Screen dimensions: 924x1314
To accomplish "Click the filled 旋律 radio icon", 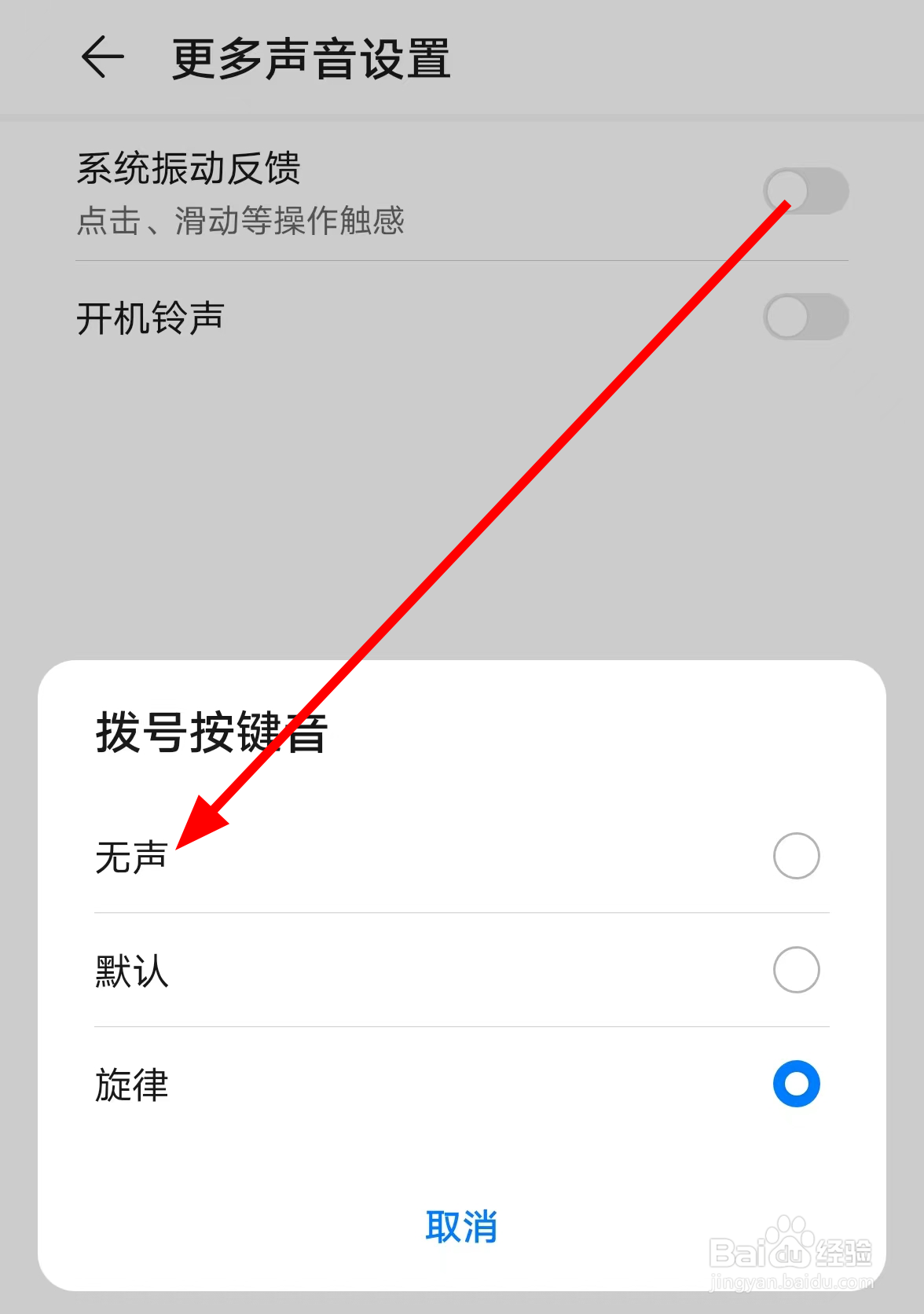I will point(796,1085).
